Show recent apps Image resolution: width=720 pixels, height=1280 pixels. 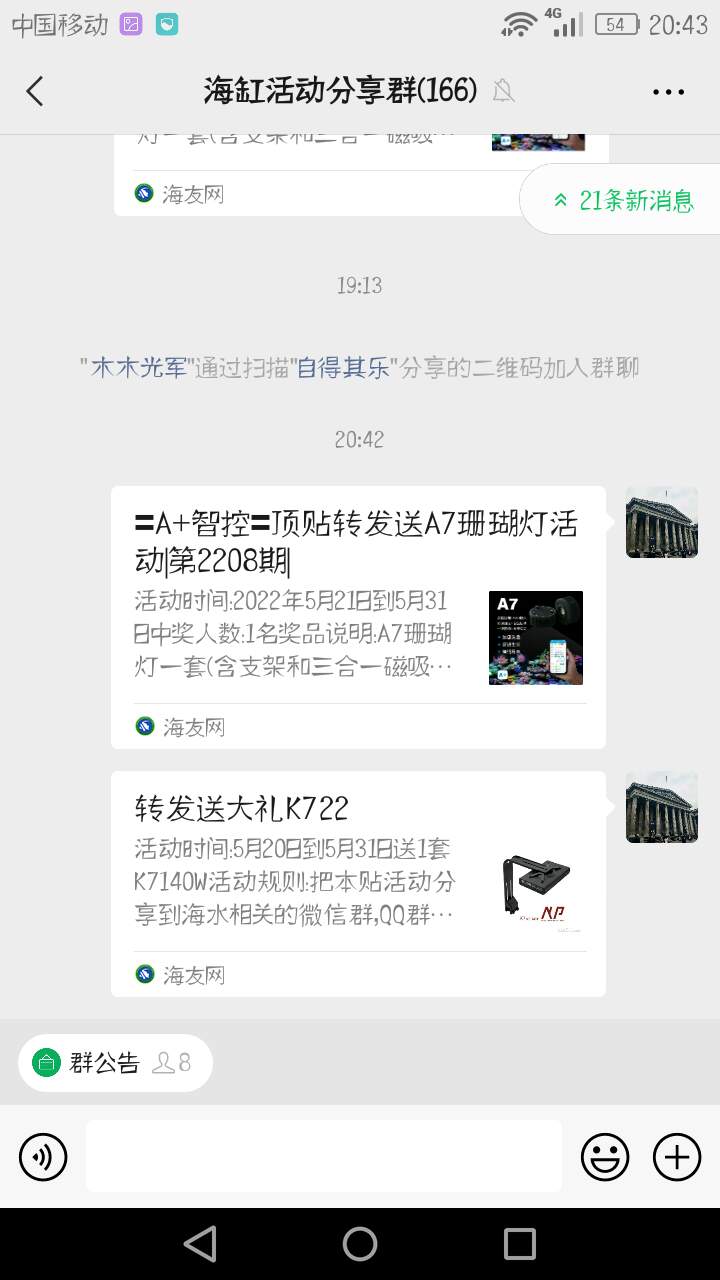(x=519, y=1243)
